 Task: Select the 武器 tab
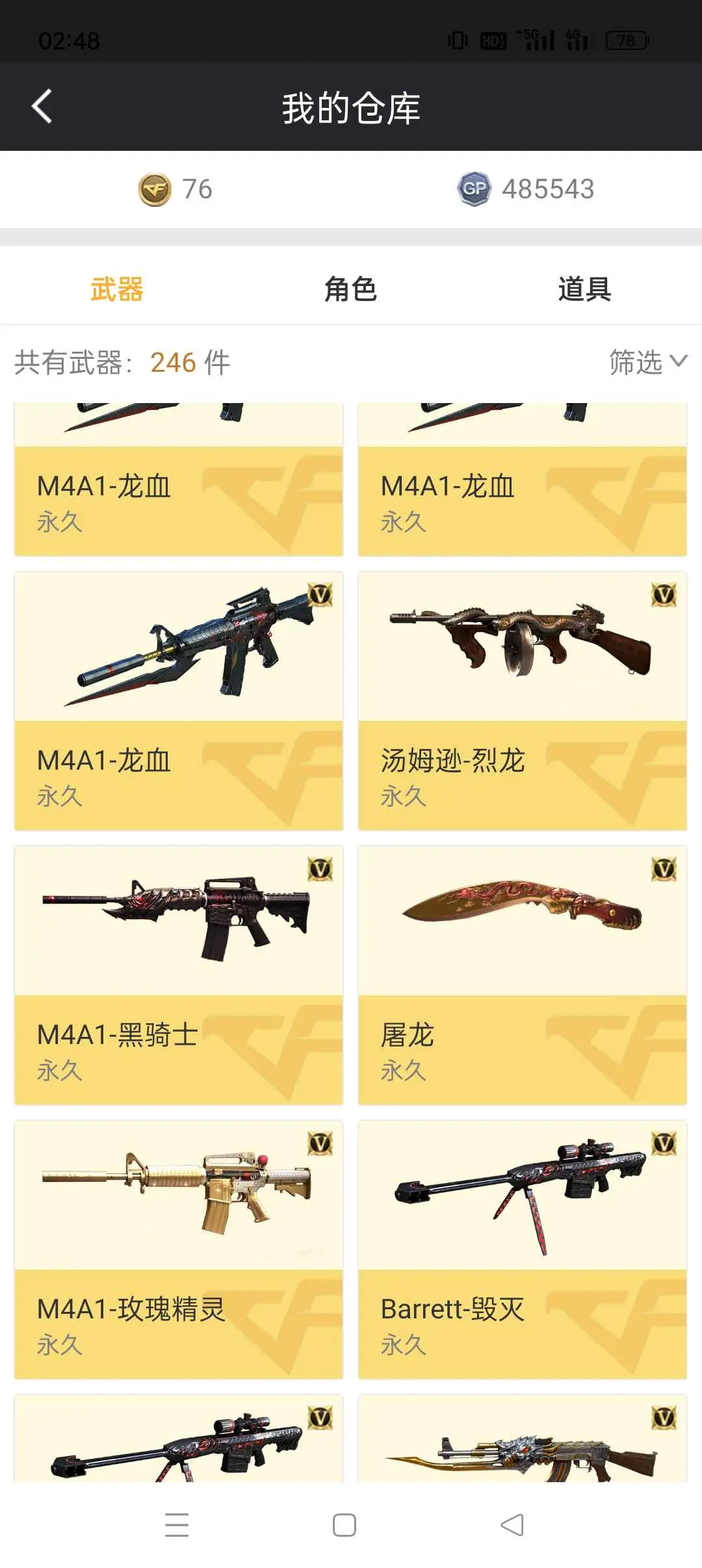click(117, 289)
